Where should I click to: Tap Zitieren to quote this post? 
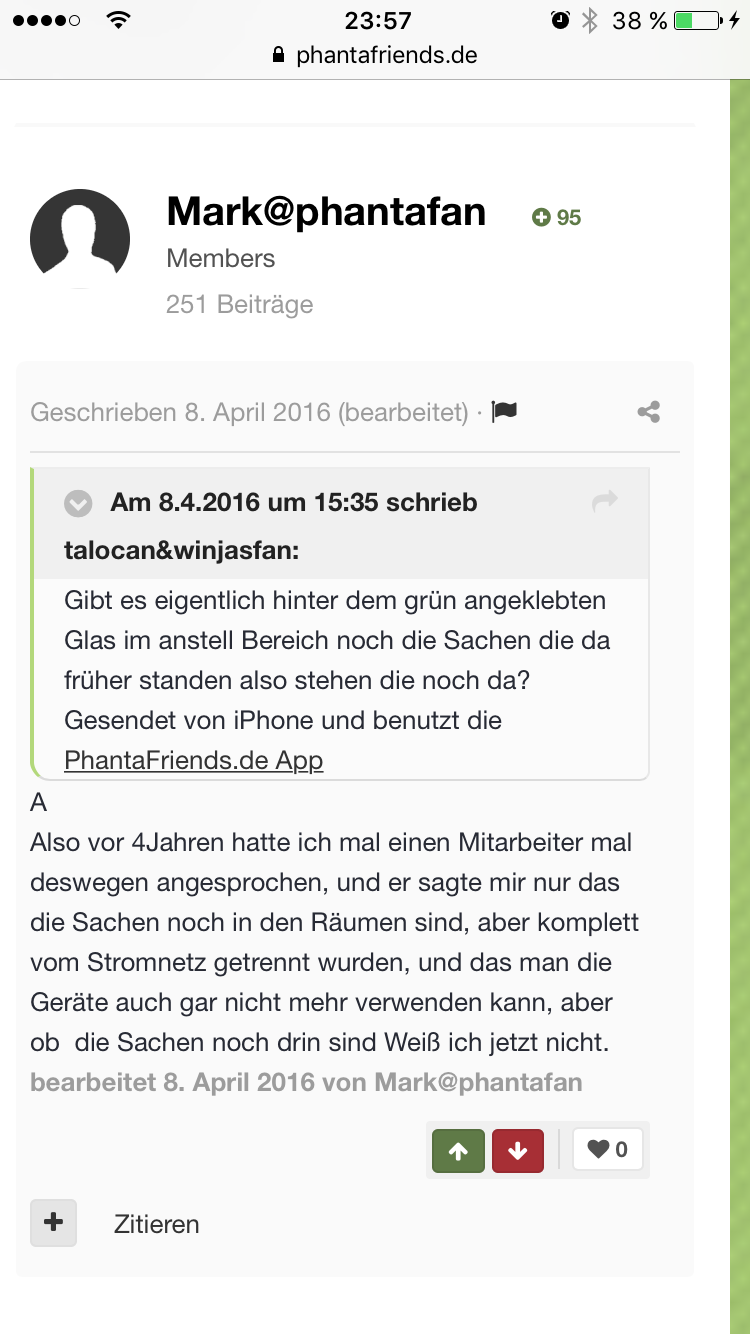pos(157,1224)
